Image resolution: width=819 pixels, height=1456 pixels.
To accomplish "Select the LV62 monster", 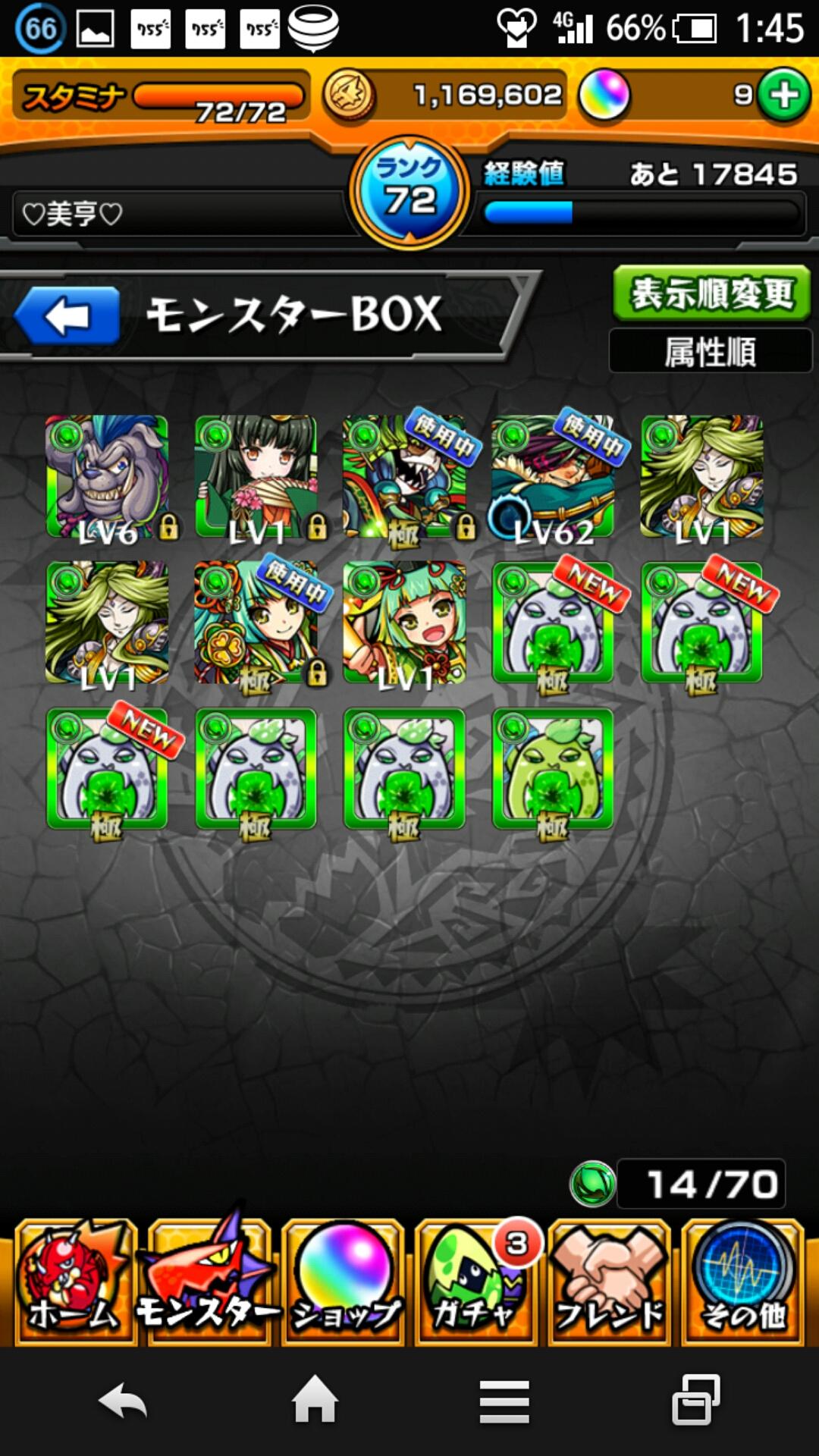I will 553,477.
